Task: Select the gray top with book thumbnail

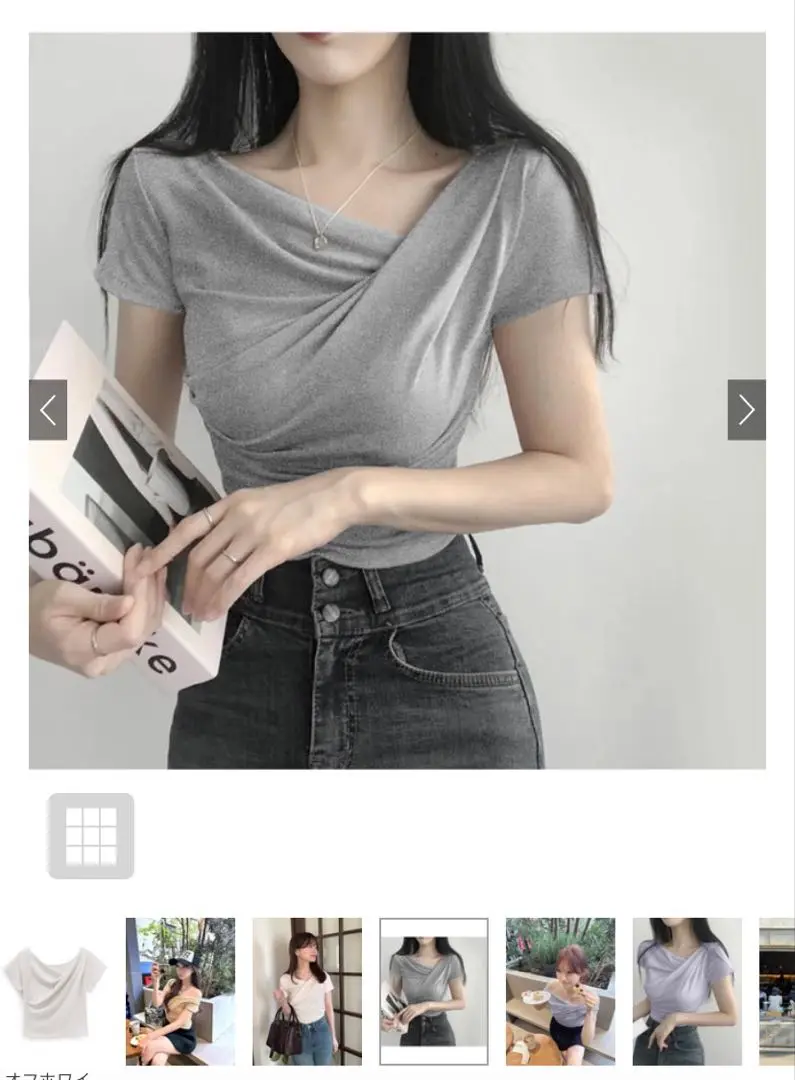Action: pos(434,991)
